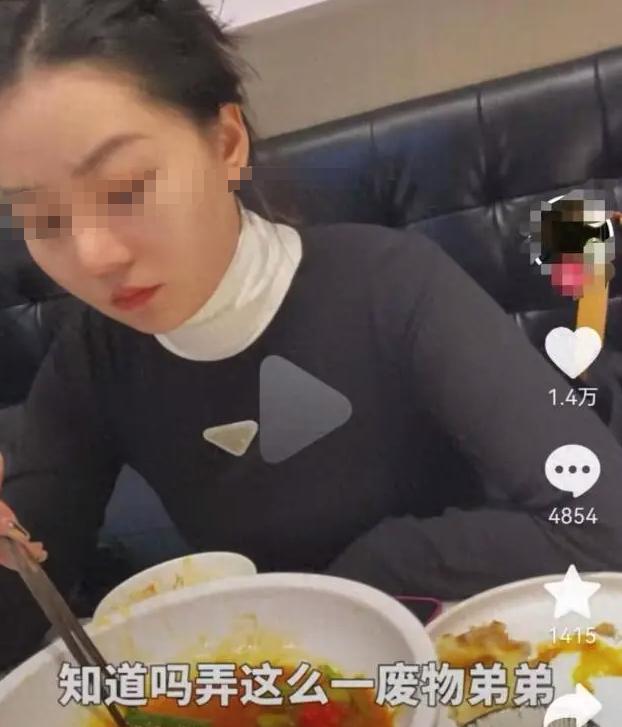Resume the paused video
Screen dimensions: 622x727
pos(302,409)
